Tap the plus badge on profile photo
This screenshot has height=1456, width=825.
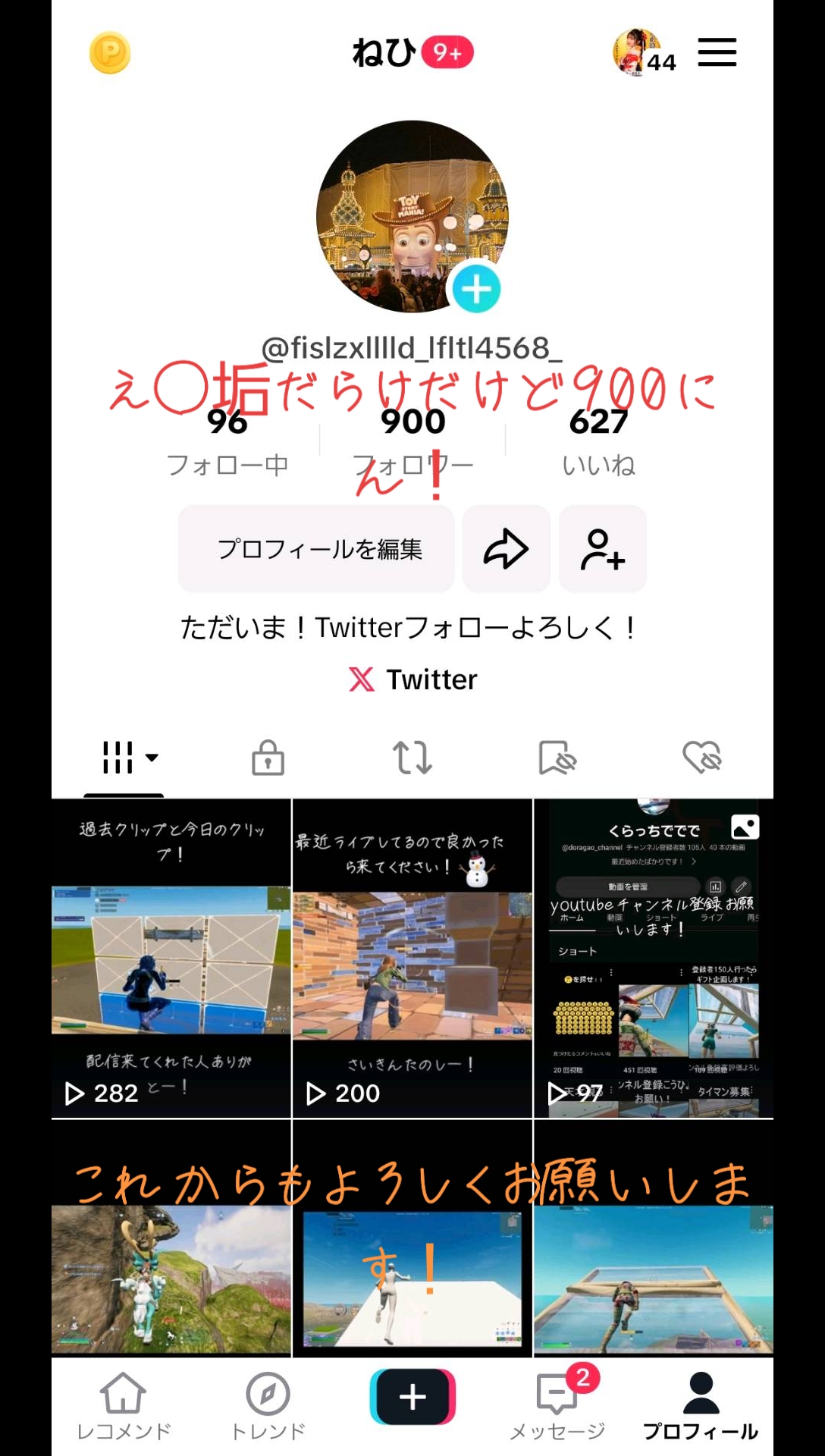tap(476, 289)
